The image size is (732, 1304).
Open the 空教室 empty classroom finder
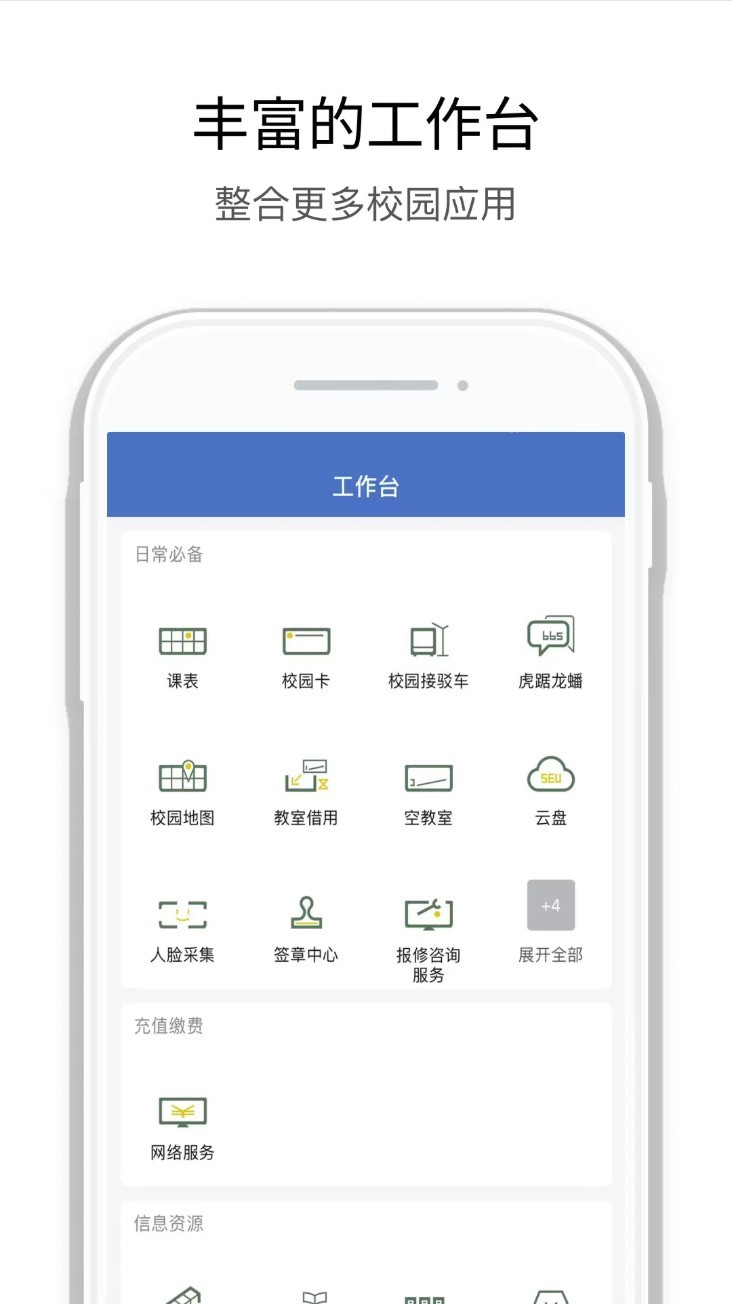tap(428, 778)
